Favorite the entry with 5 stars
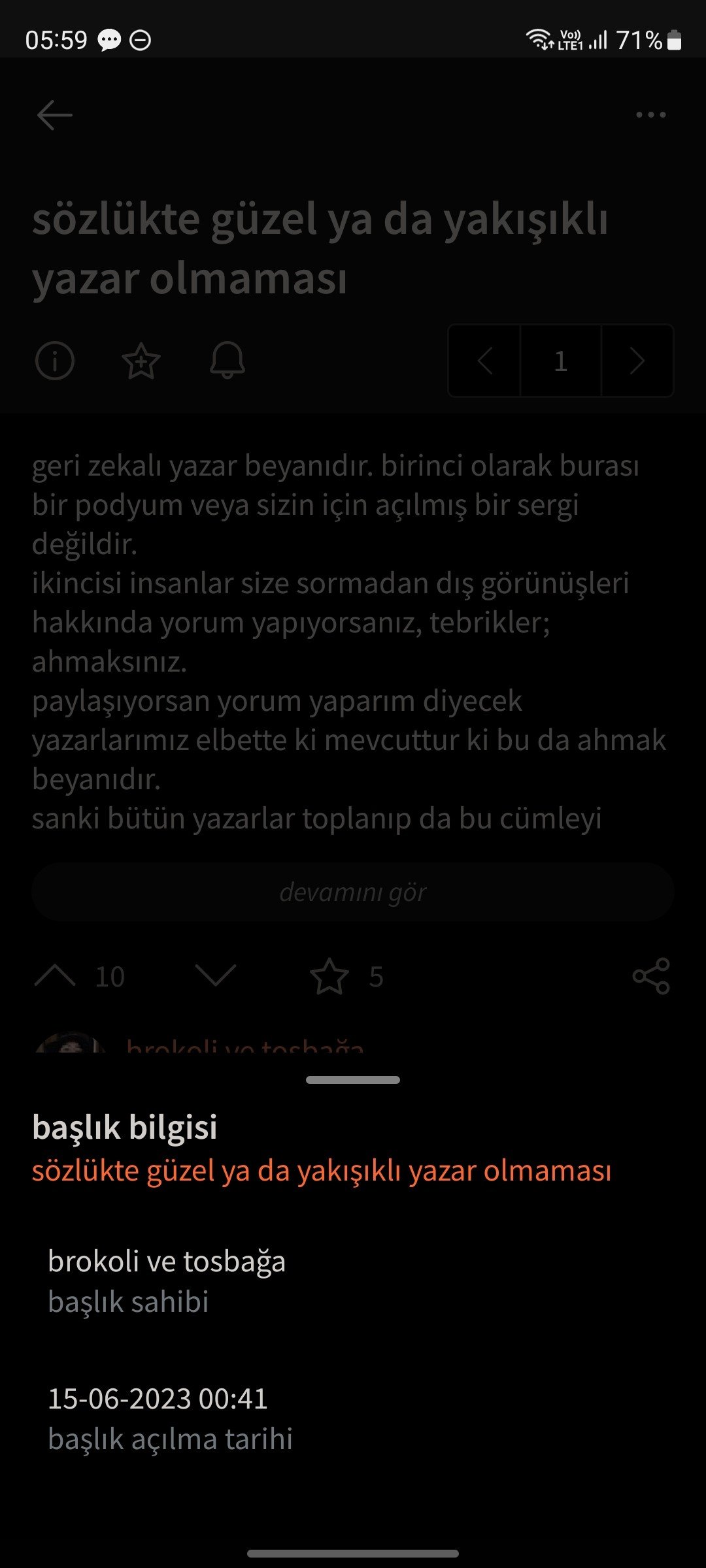706x1568 pixels. point(329,976)
